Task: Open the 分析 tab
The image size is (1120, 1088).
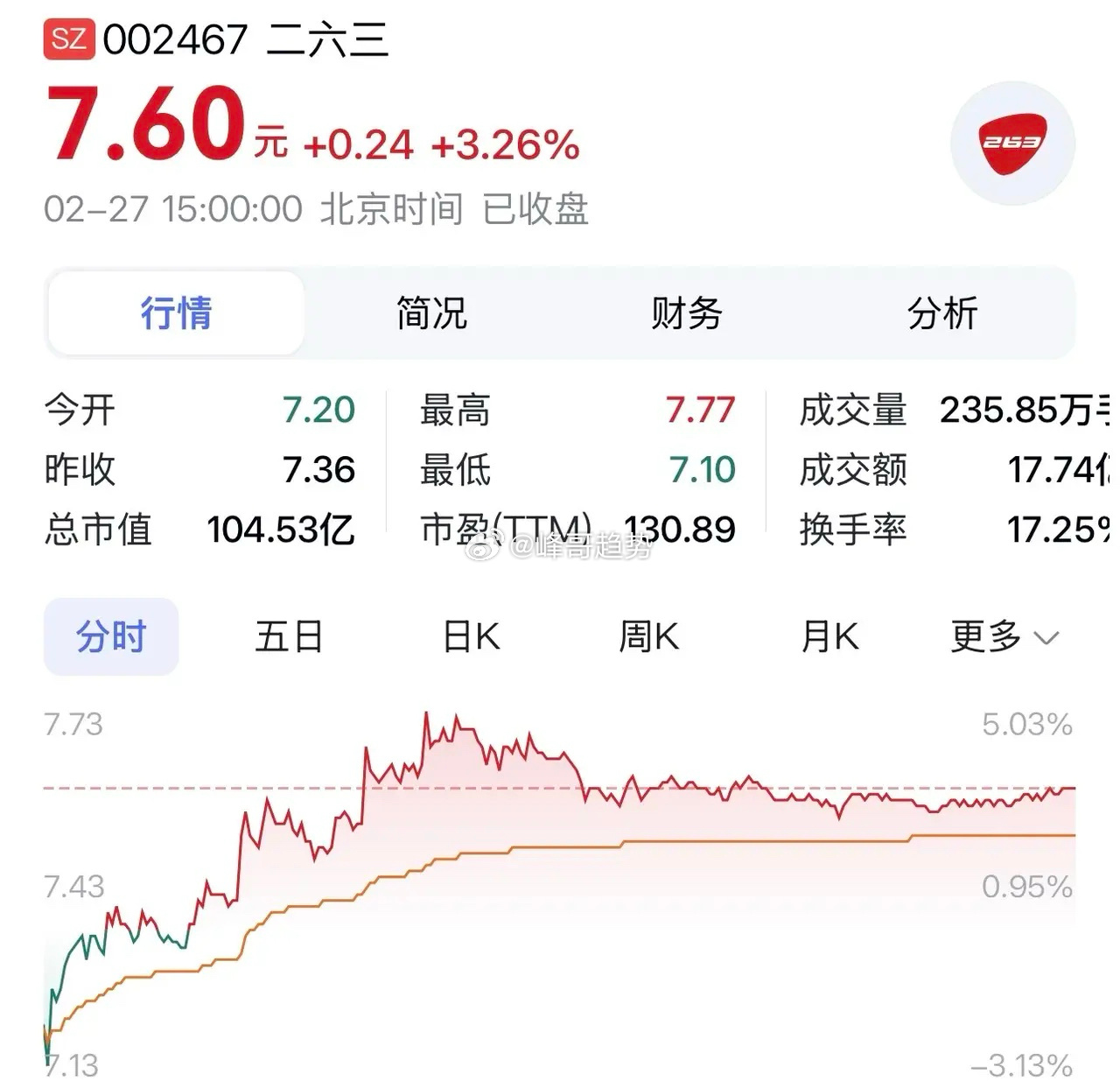Action: tap(941, 313)
